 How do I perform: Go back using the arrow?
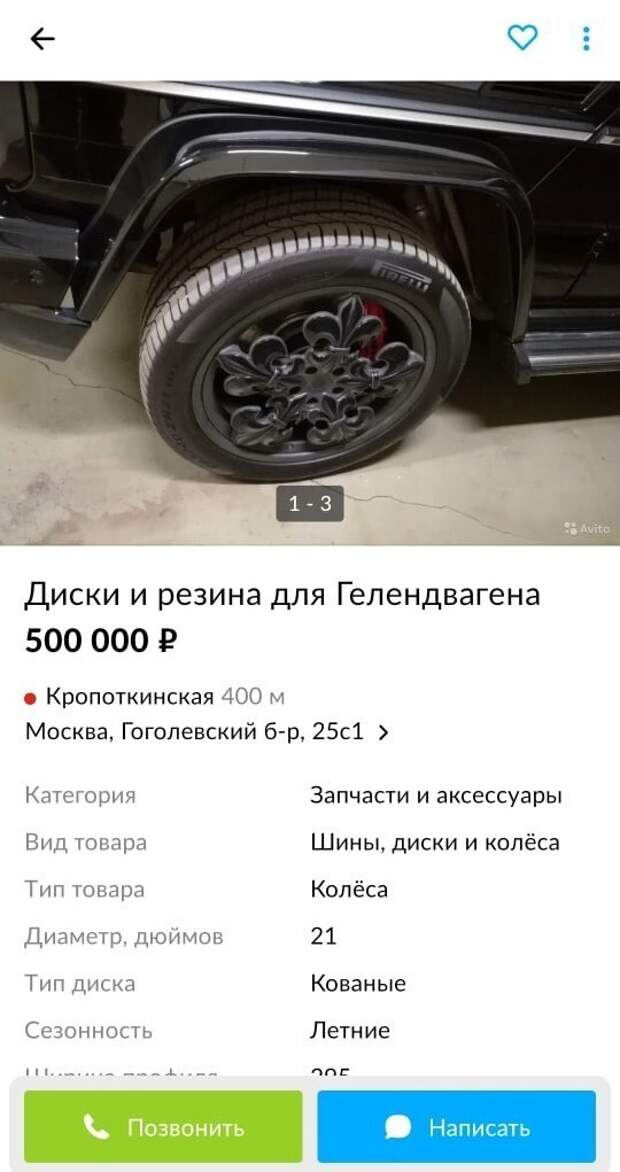click(42, 39)
